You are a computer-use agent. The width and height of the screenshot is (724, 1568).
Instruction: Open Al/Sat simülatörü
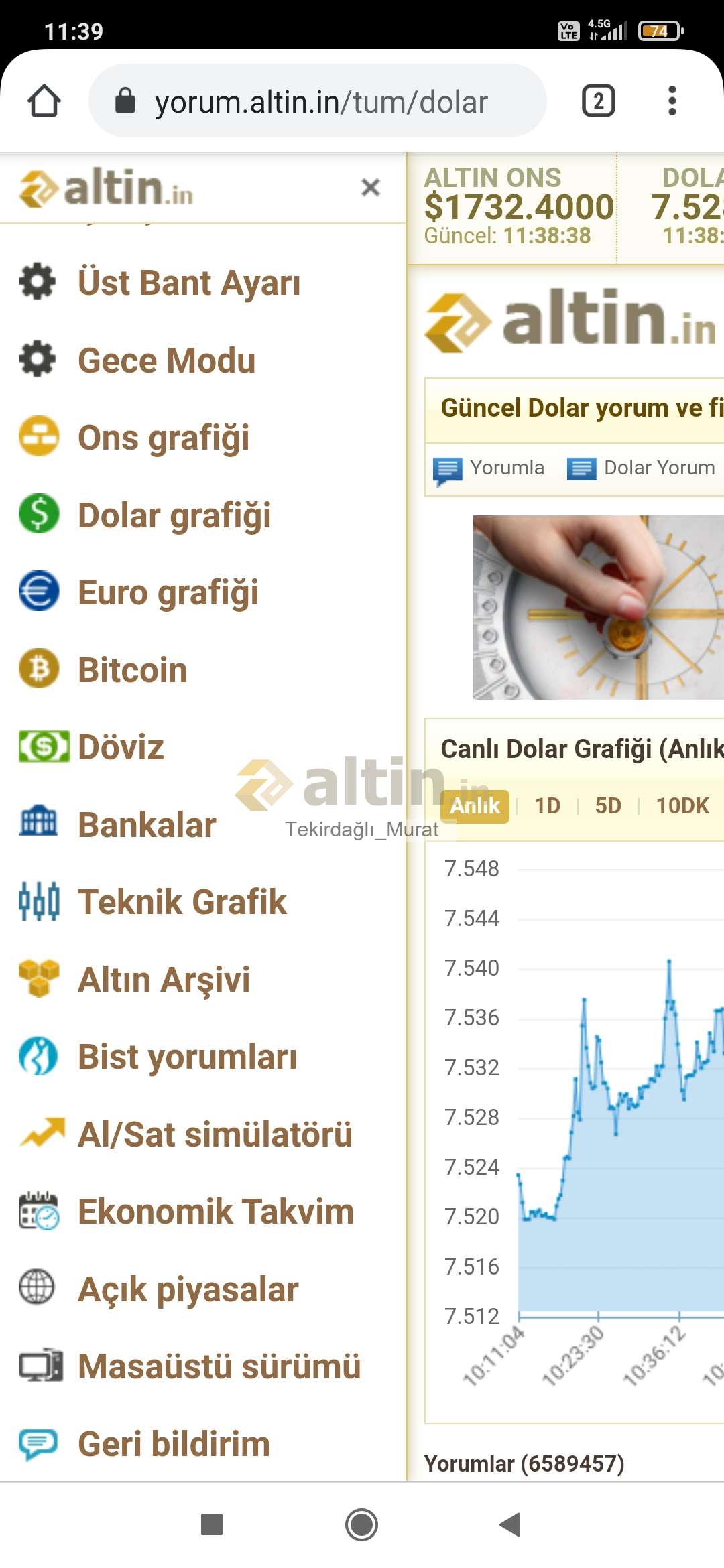point(215,1134)
